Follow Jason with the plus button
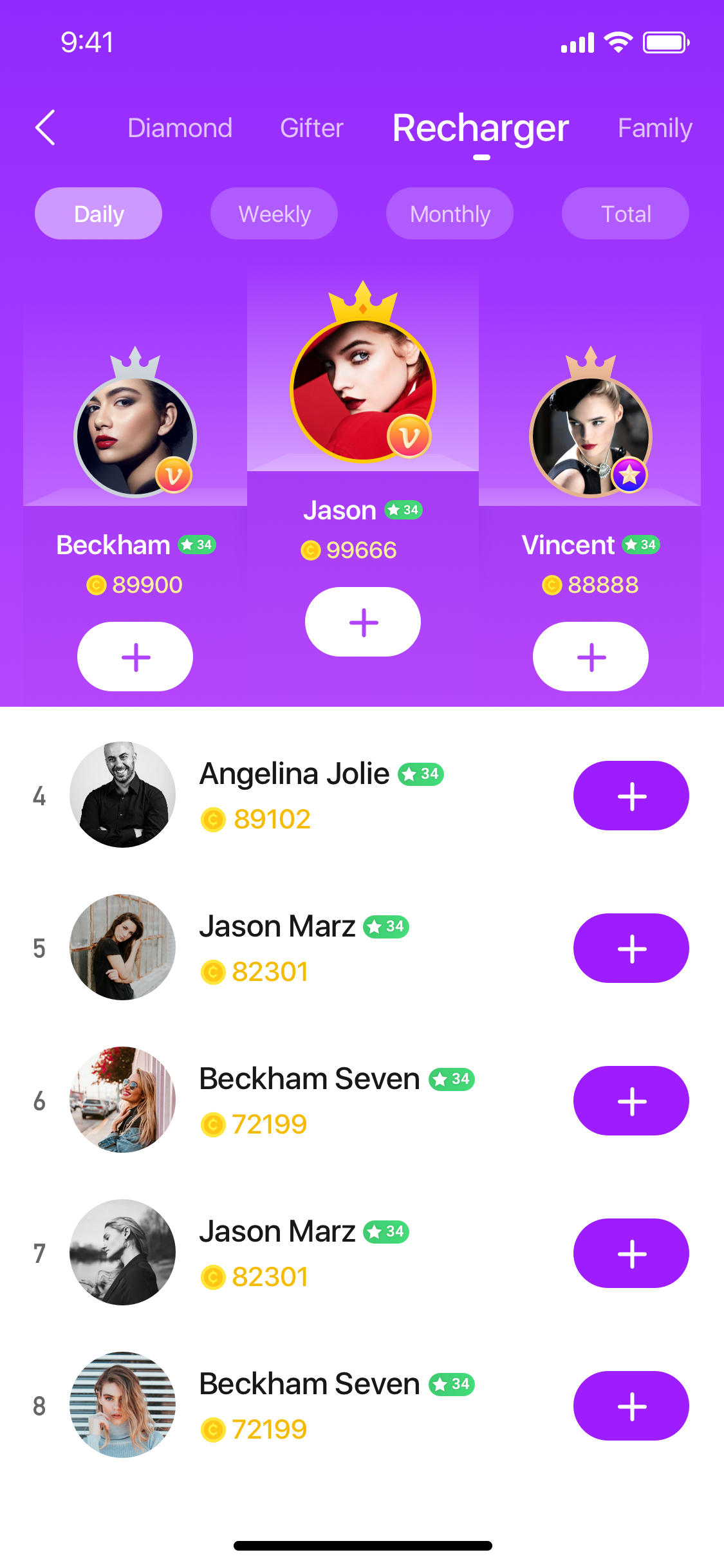Image resolution: width=724 pixels, height=1568 pixels. (363, 622)
